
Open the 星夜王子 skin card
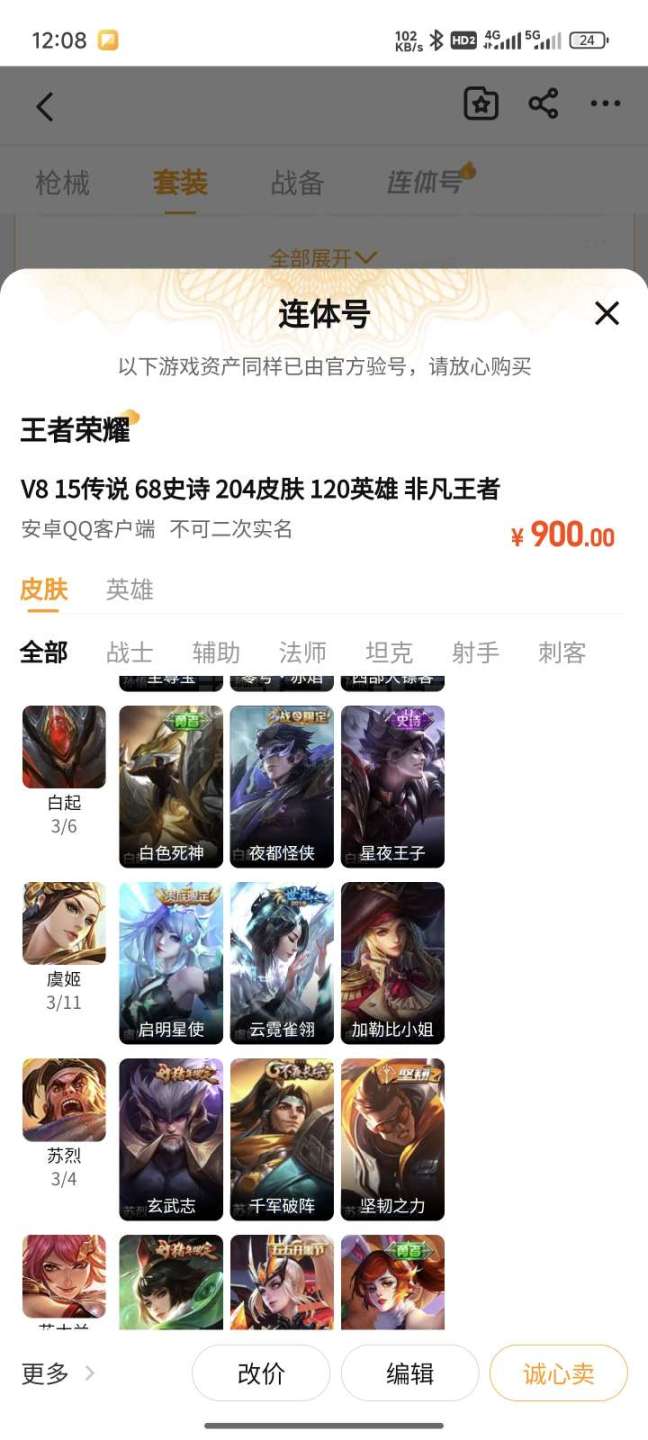[x=393, y=786]
